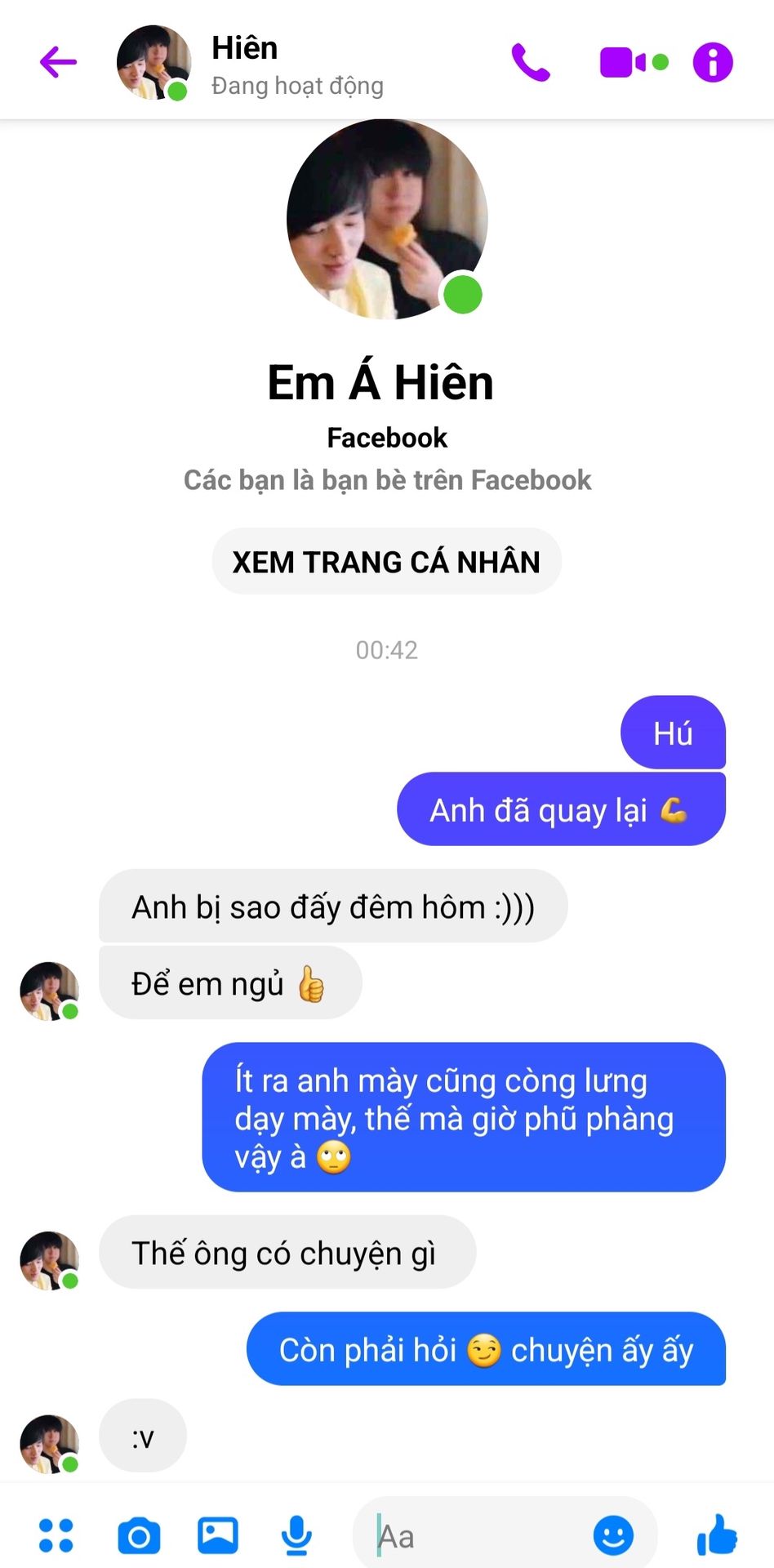Screen dimensions: 774x1568
Task: Start a voice call with Hiên
Action: click(x=531, y=62)
